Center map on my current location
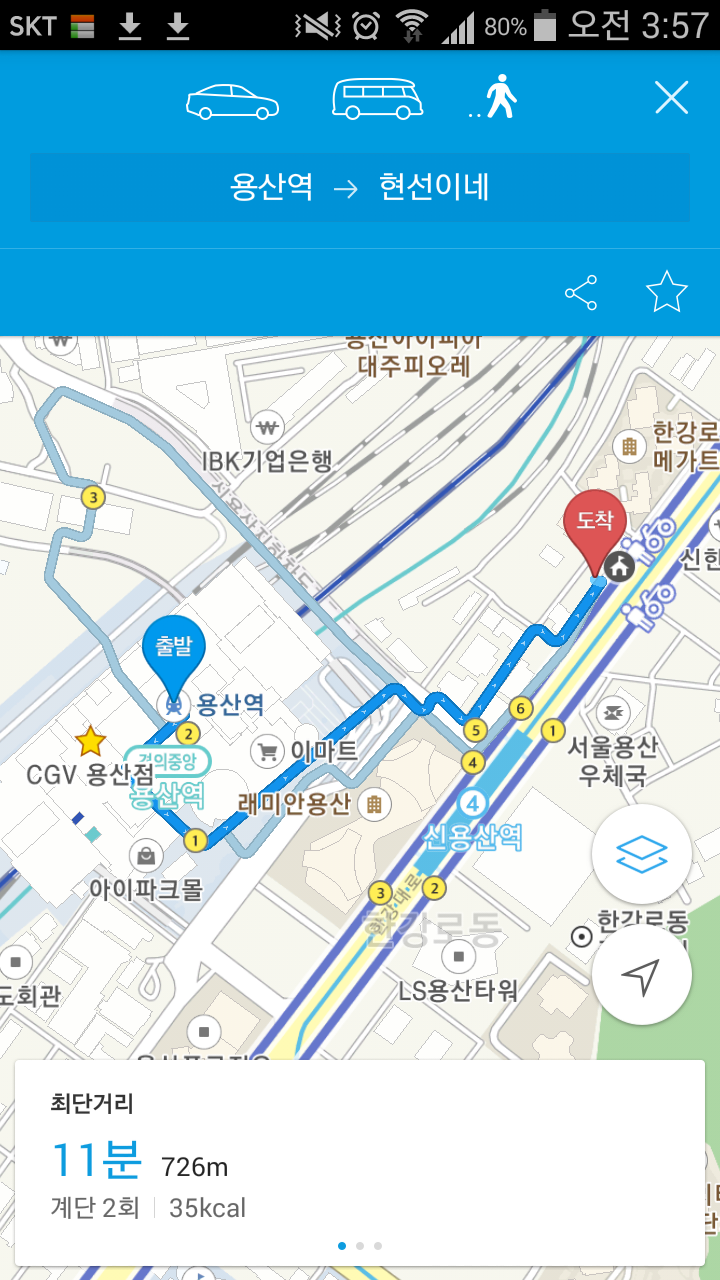720x1280 pixels. point(641,975)
